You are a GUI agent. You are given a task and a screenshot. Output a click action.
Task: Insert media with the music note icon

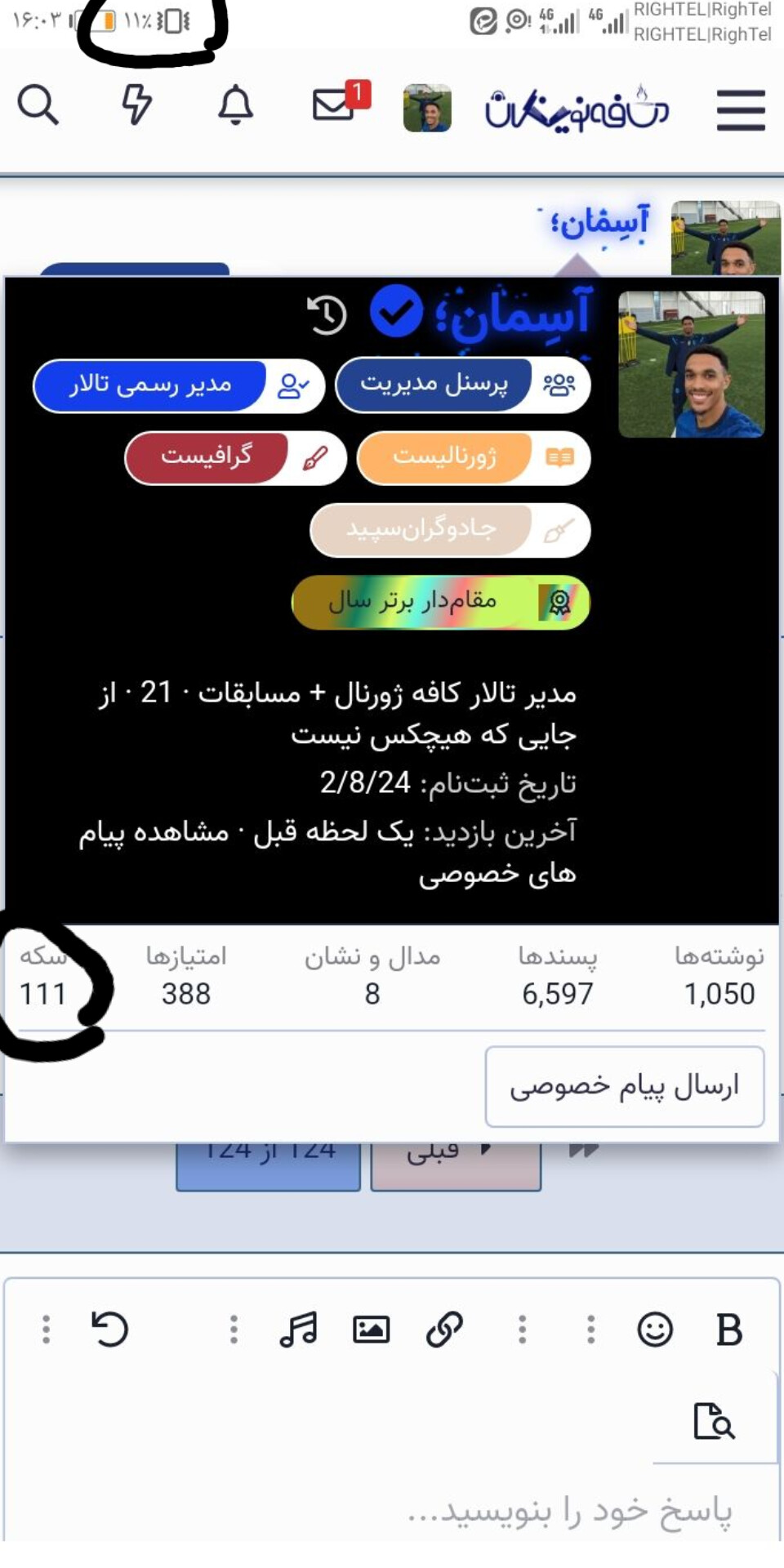298,1330
